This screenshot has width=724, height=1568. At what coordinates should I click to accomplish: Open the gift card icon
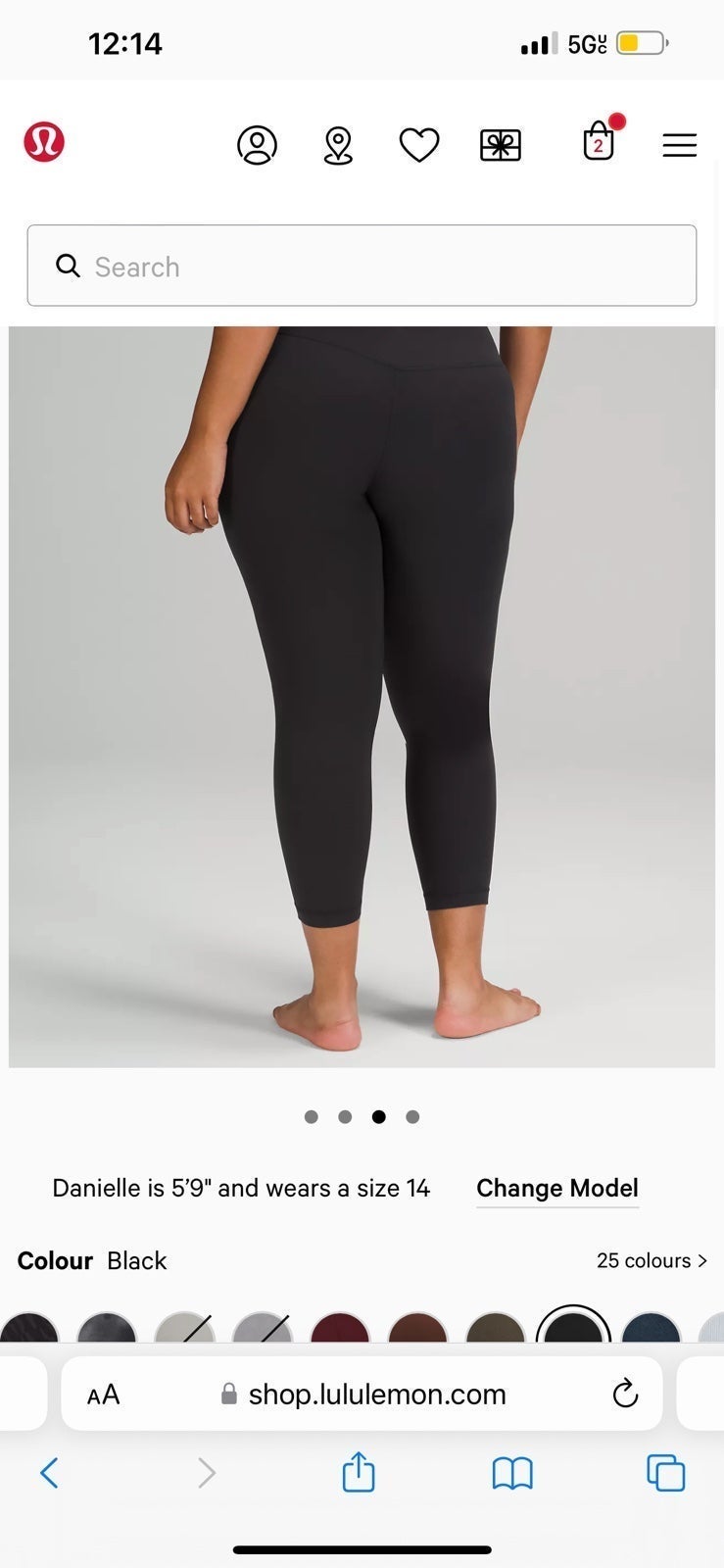pyautogui.click(x=501, y=145)
